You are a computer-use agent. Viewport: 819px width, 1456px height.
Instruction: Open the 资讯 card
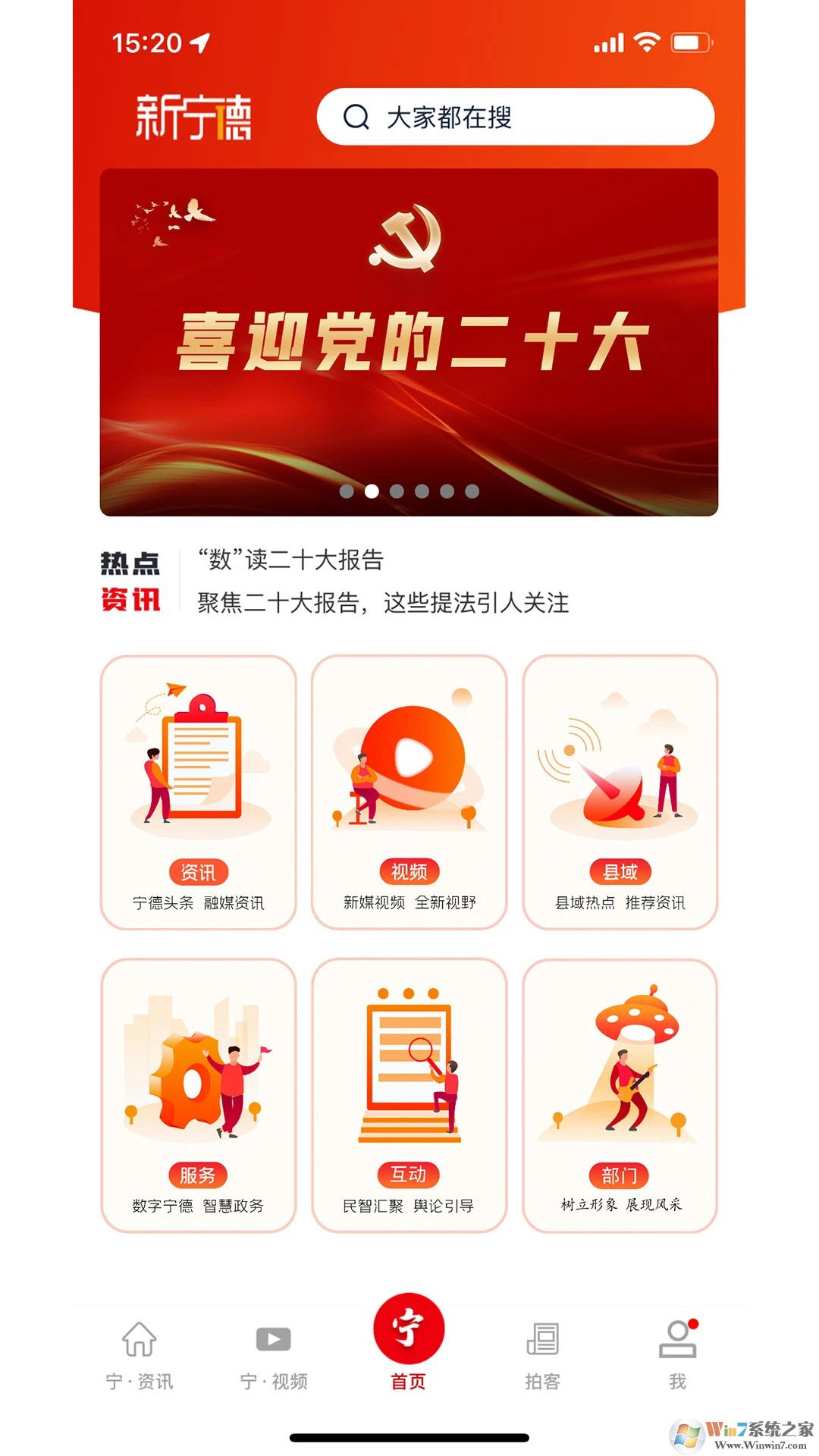198,792
